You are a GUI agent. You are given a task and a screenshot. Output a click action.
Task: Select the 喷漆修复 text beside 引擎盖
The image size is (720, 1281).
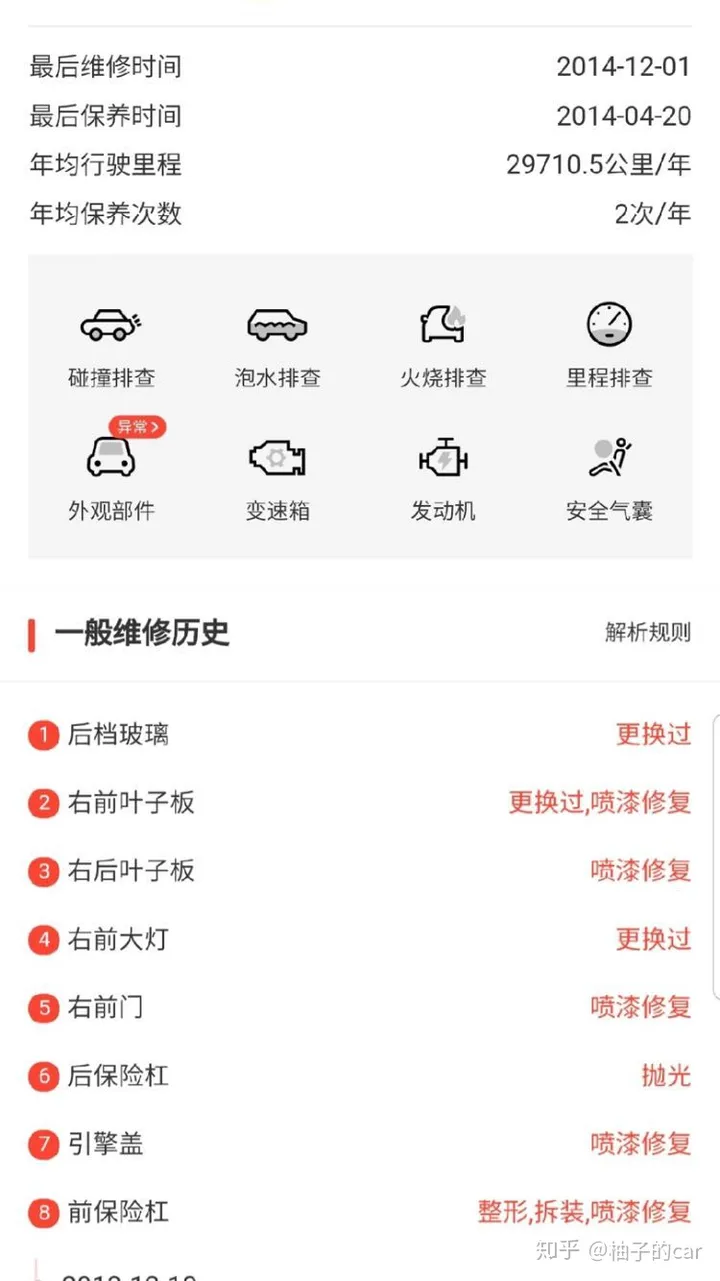641,1145
